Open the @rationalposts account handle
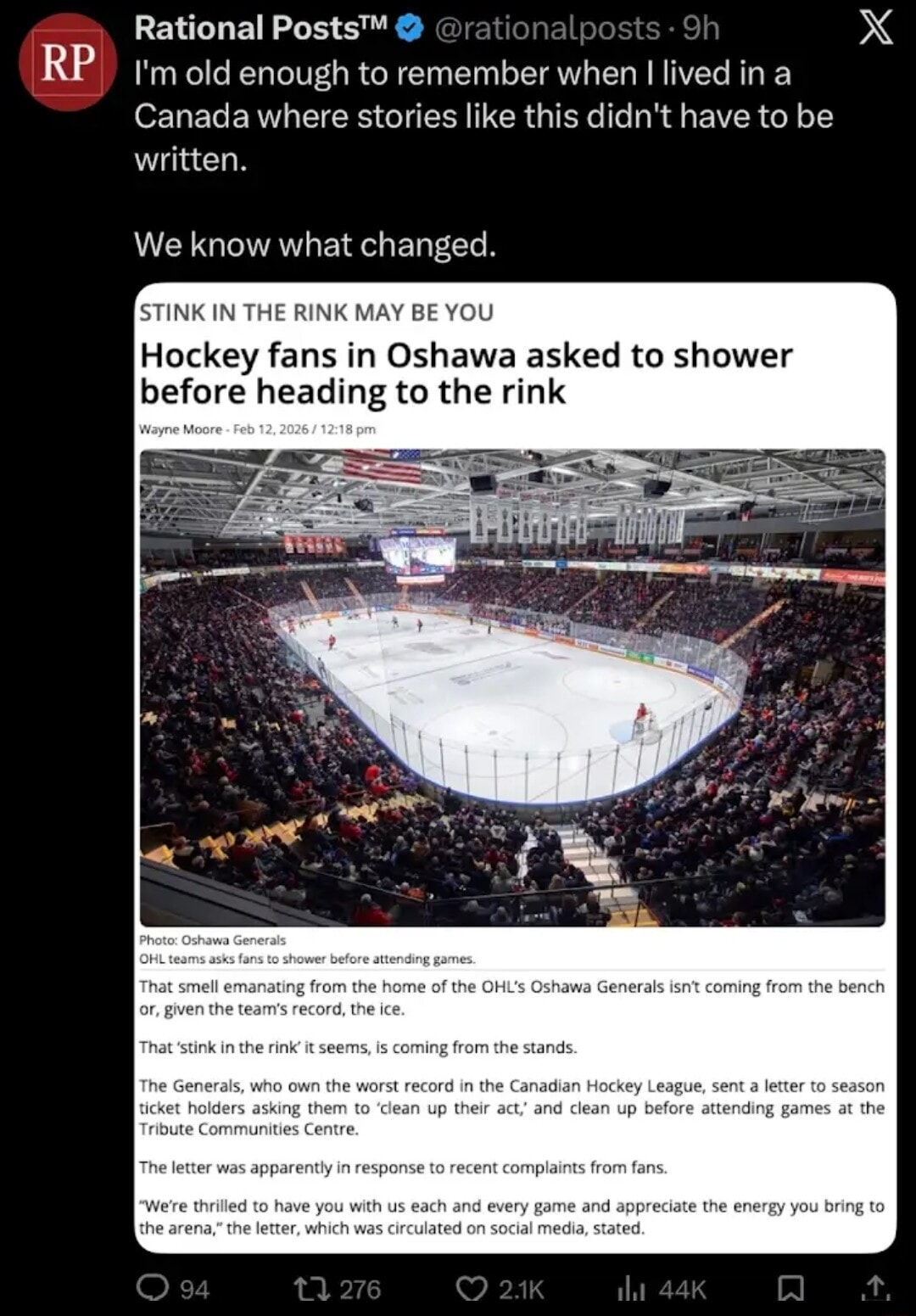Viewport: 916px width, 1316px height. (547, 29)
